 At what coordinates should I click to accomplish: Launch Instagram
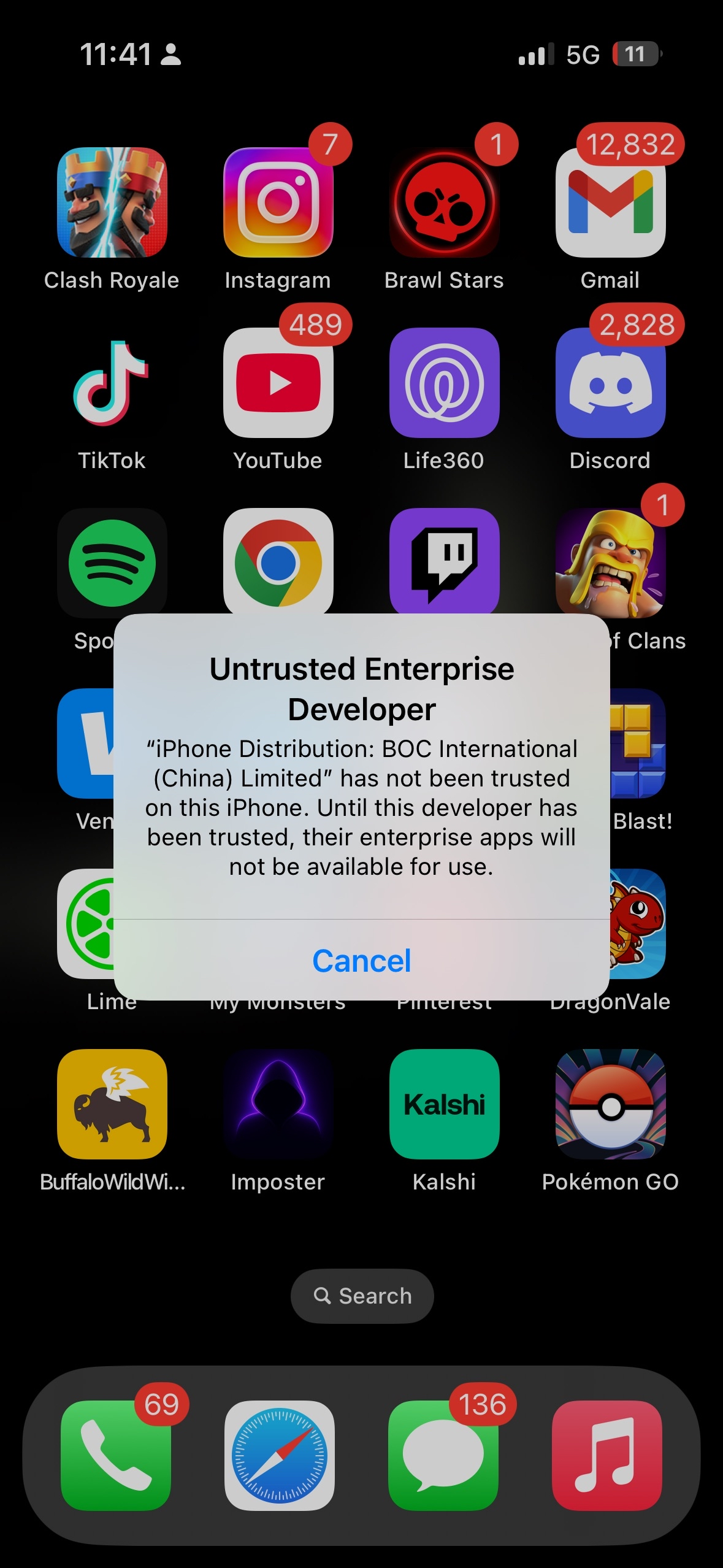pos(278,202)
